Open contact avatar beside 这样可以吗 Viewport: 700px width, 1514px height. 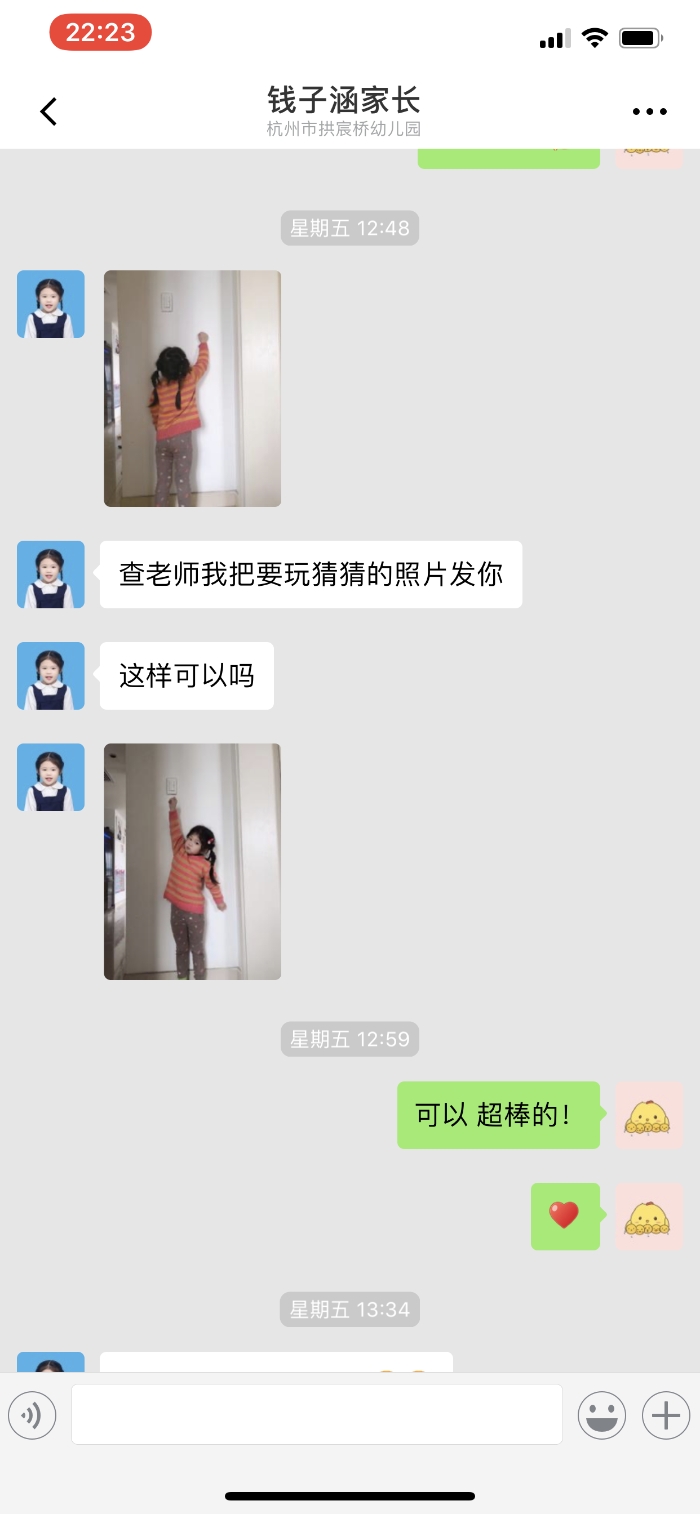51,676
